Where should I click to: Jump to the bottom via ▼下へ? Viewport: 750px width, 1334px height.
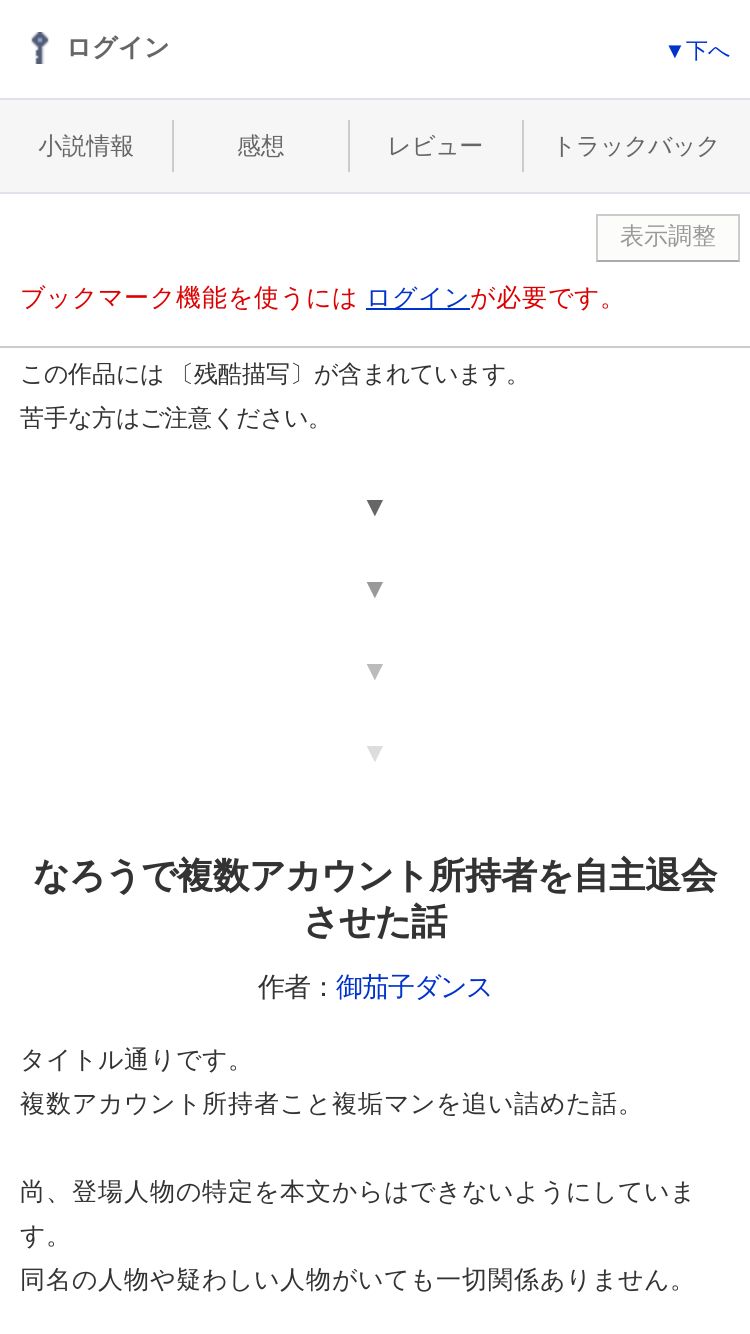(x=698, y=50)
